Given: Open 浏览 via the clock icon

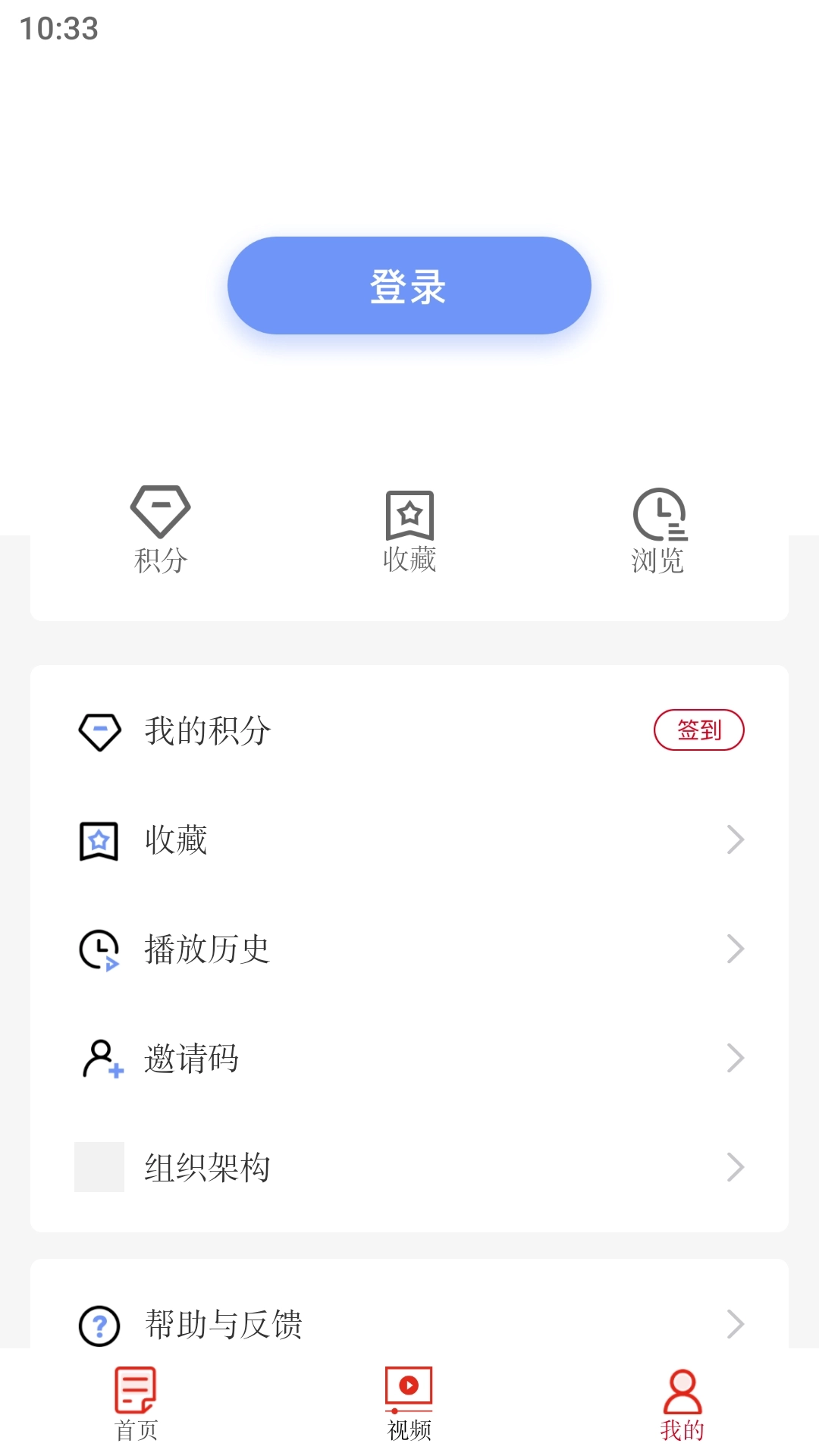Looking at the screenshot, I should coord(658,516).
